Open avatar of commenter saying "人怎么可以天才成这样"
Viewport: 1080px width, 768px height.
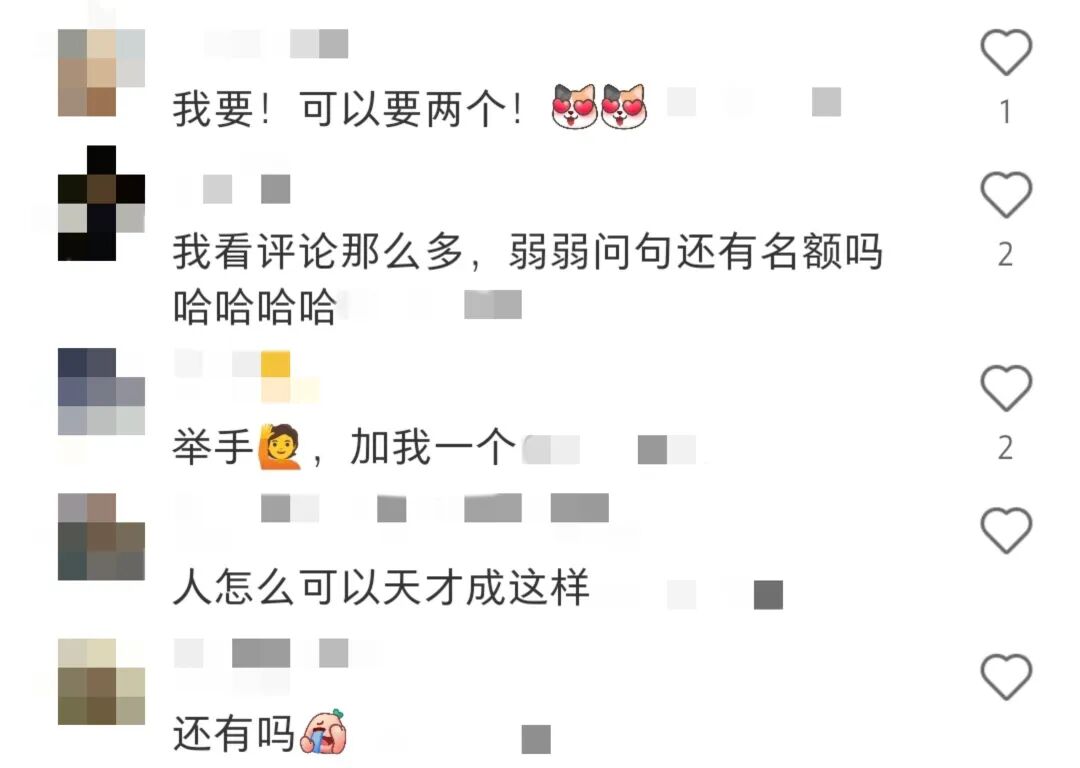(x=101, y=537)
